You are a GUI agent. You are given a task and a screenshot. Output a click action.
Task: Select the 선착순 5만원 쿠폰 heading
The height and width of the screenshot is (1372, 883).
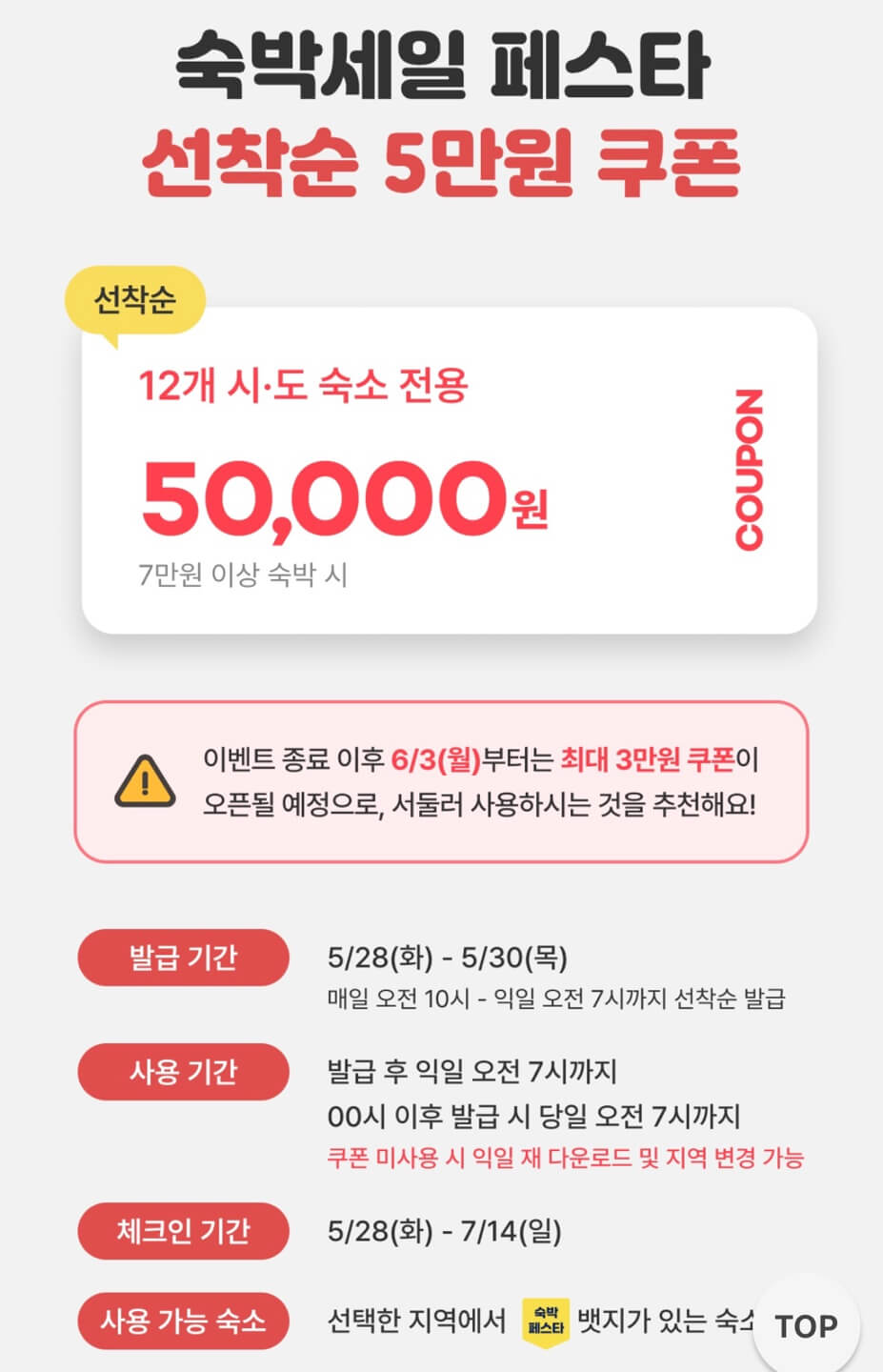click(441, 160)
